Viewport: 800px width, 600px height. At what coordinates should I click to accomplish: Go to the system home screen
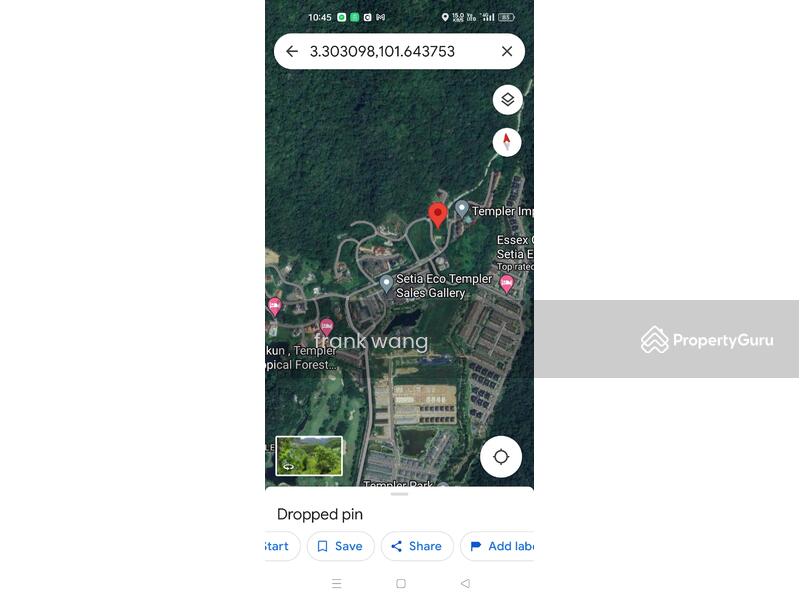click(401, 583)
